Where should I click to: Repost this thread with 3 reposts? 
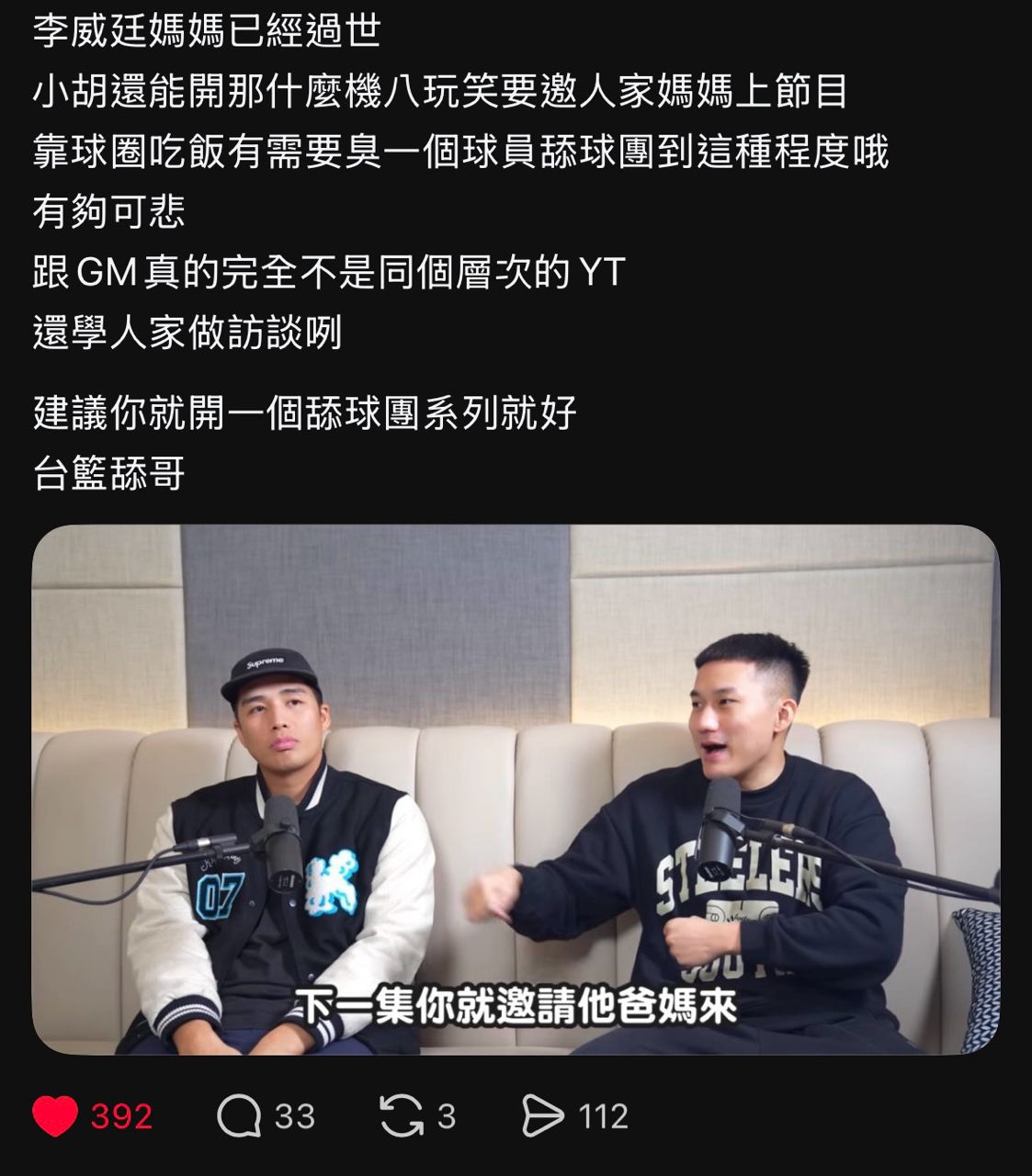pyautogui.click(x=401, y=1116)
